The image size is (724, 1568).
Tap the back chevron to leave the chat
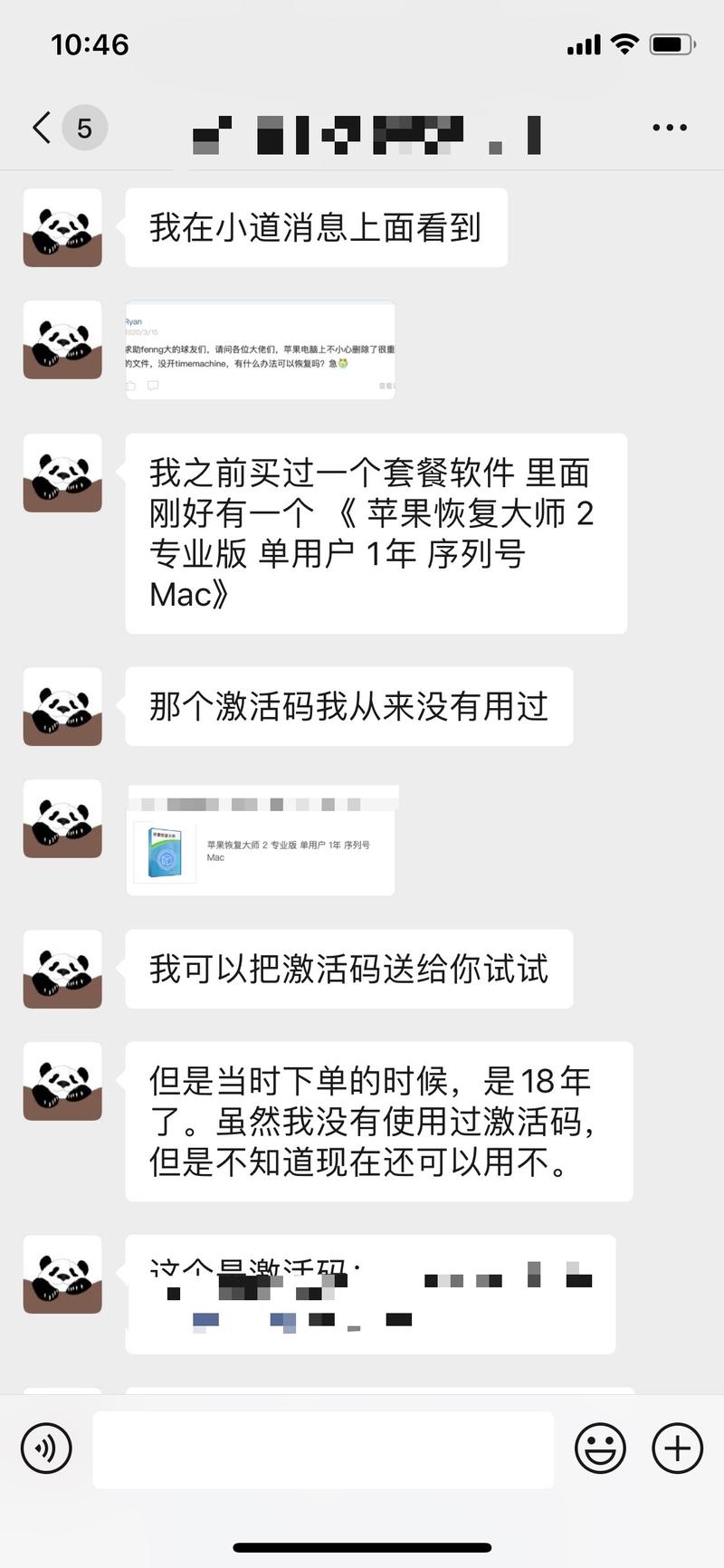pos(38,128)
